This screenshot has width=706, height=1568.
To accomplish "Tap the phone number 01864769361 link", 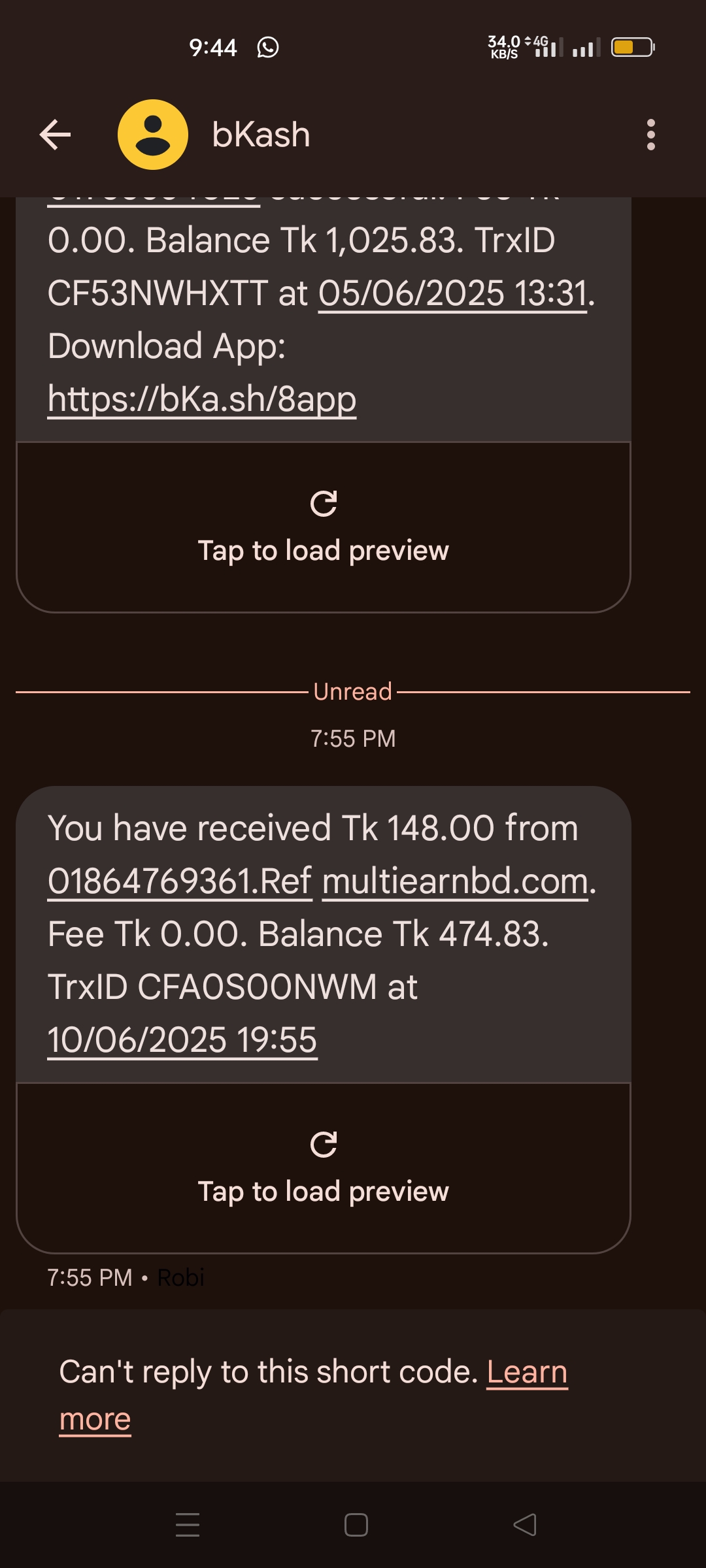I will [152, 881].
